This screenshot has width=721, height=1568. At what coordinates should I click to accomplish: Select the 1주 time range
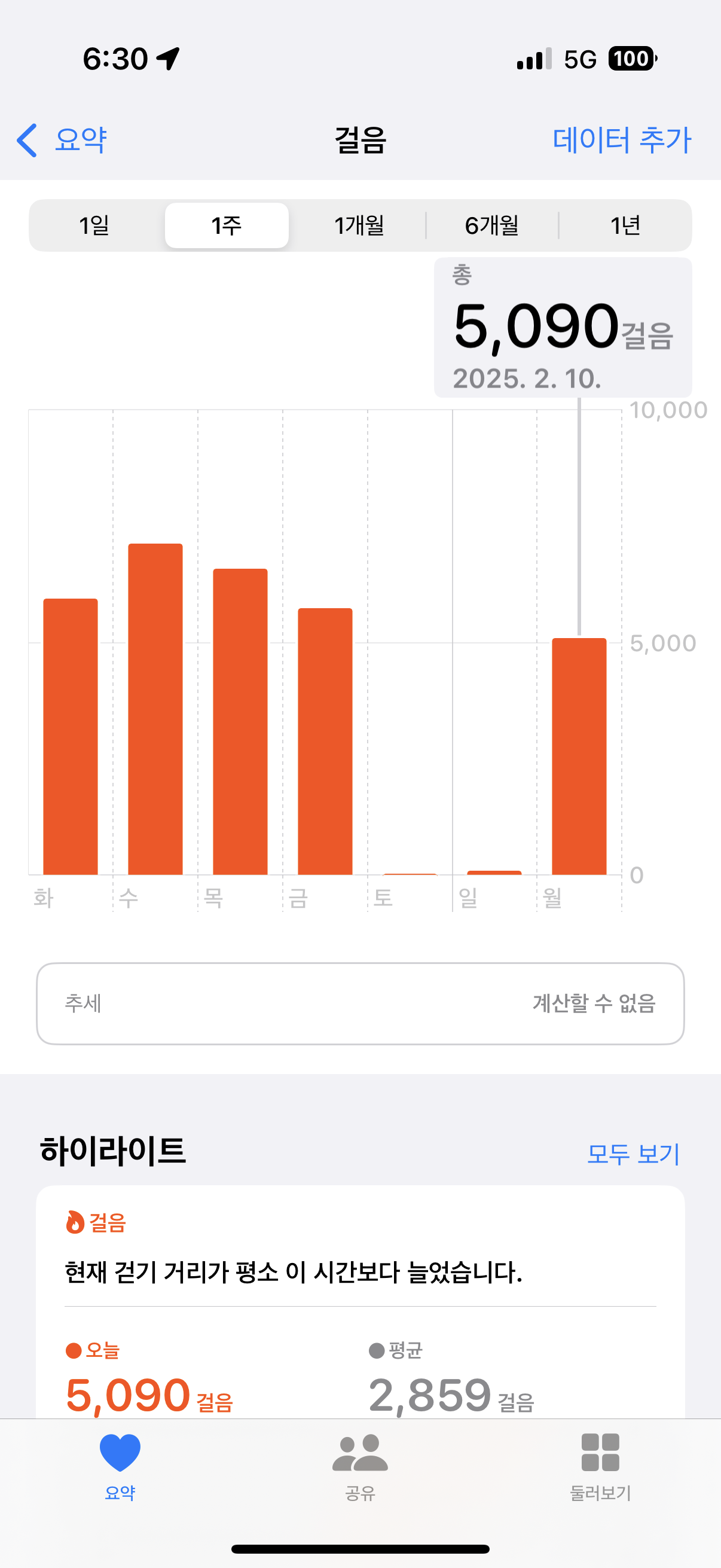[227, 226]
